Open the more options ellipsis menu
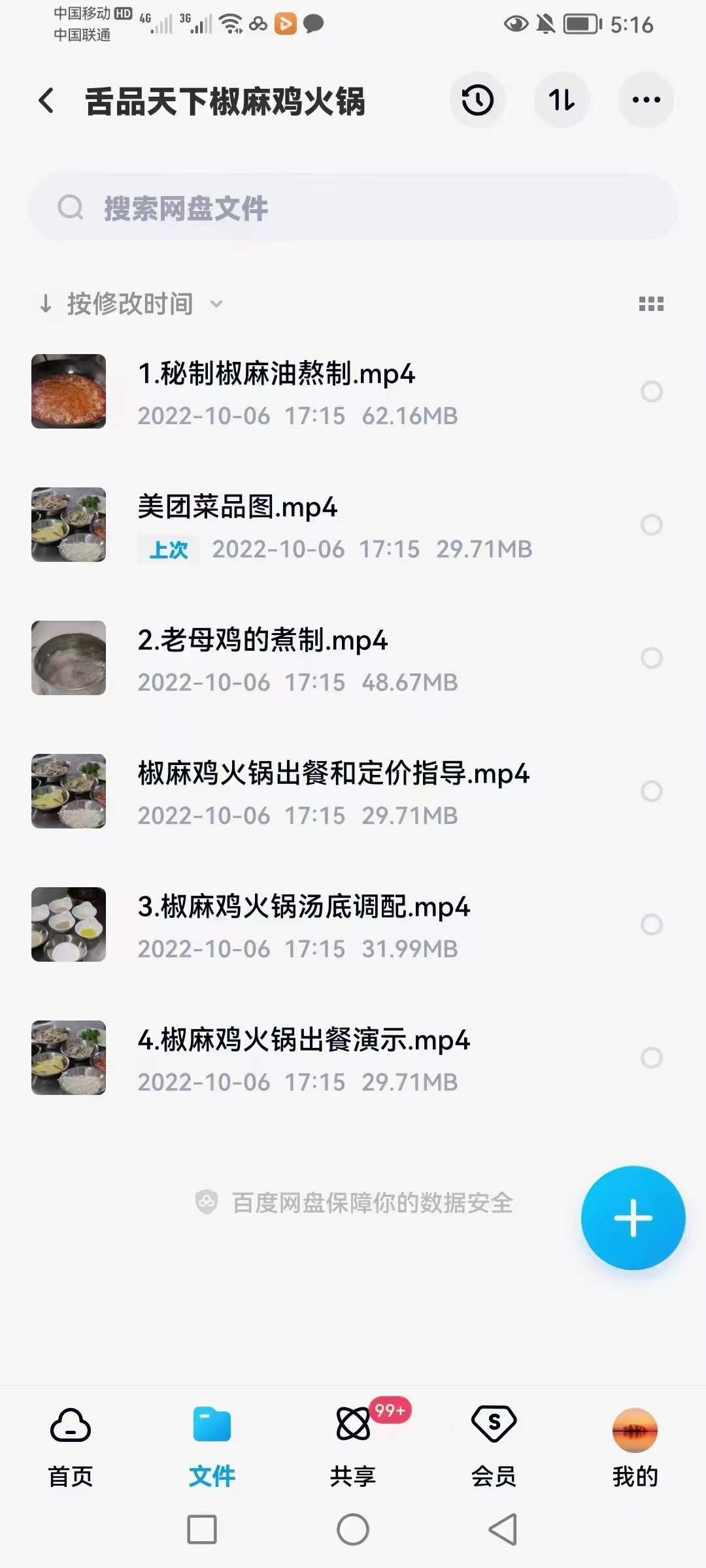Image resolution: width=706 pixels, height=1568 pixels. tap(645, 100)
